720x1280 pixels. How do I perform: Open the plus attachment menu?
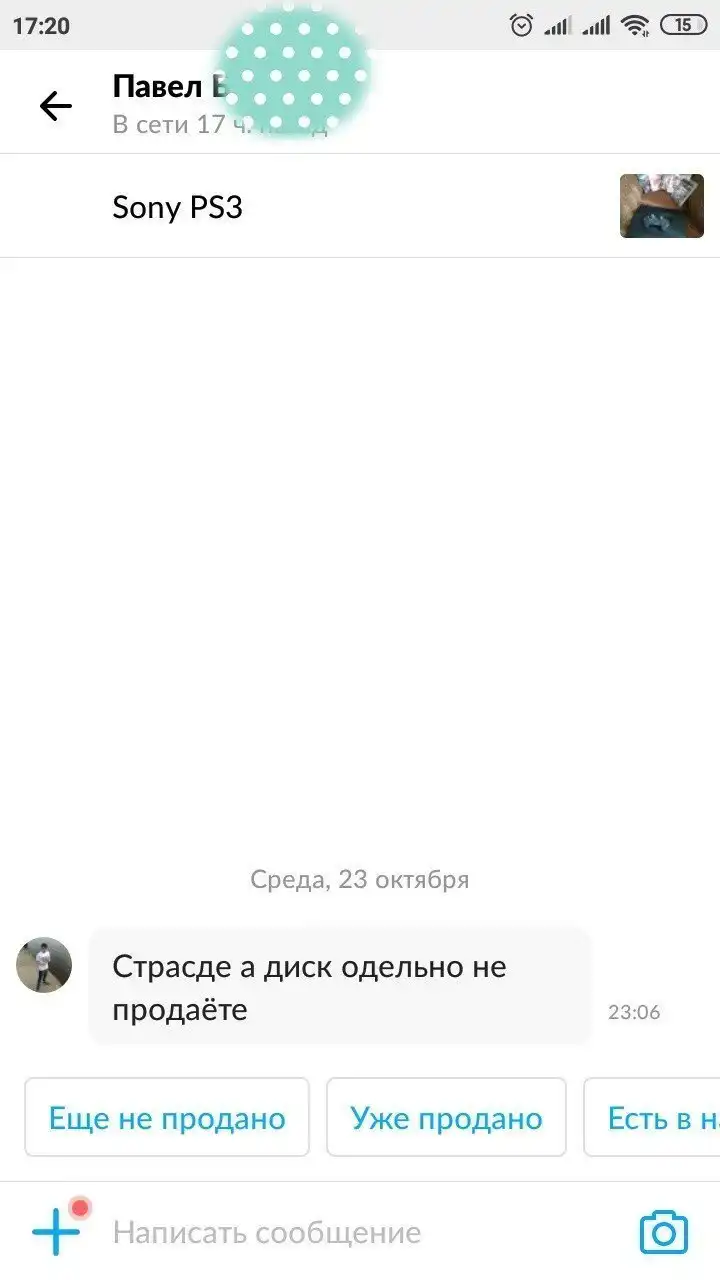click(56, 1232)
